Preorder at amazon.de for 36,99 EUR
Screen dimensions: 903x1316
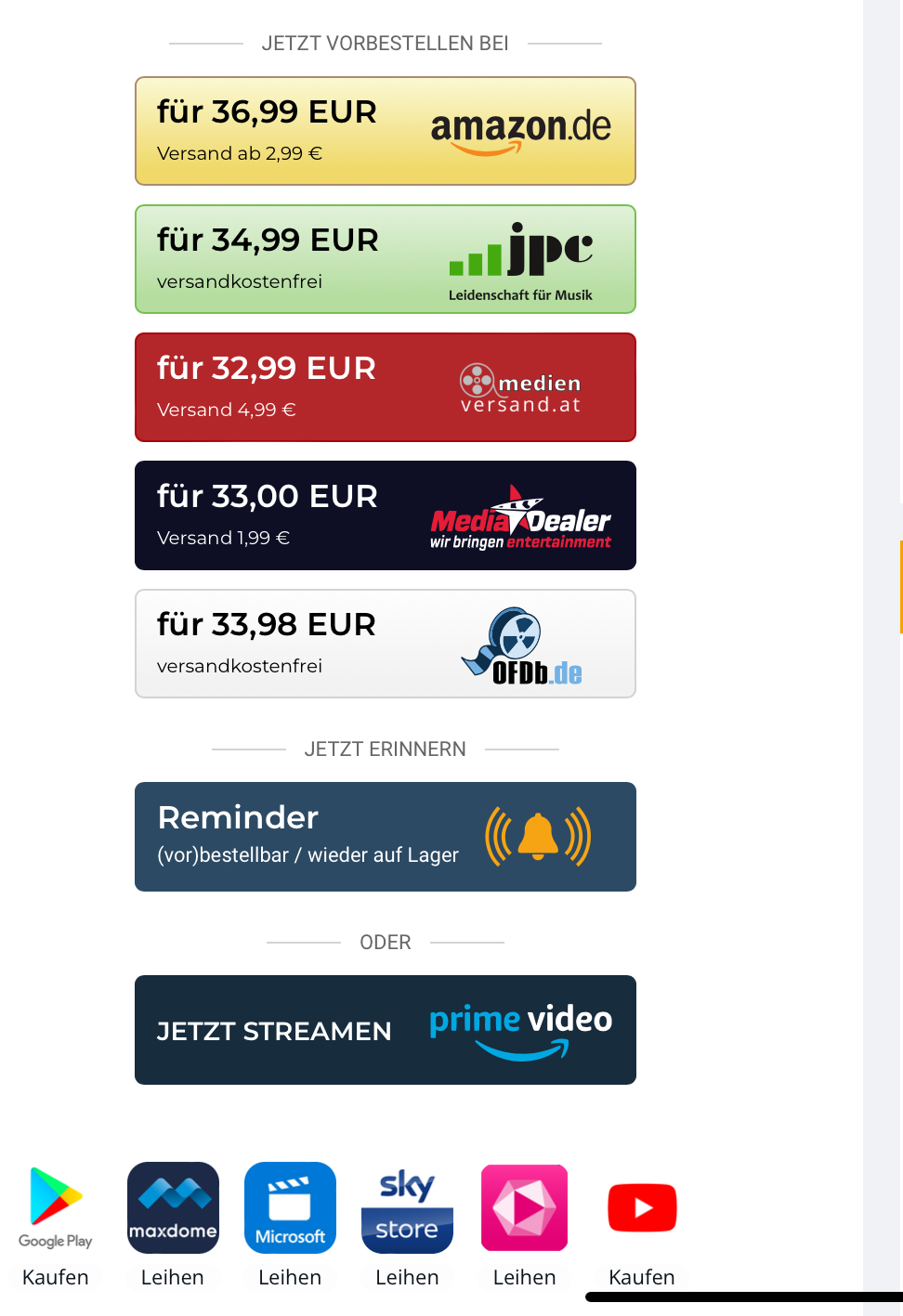tap(385, 131)
